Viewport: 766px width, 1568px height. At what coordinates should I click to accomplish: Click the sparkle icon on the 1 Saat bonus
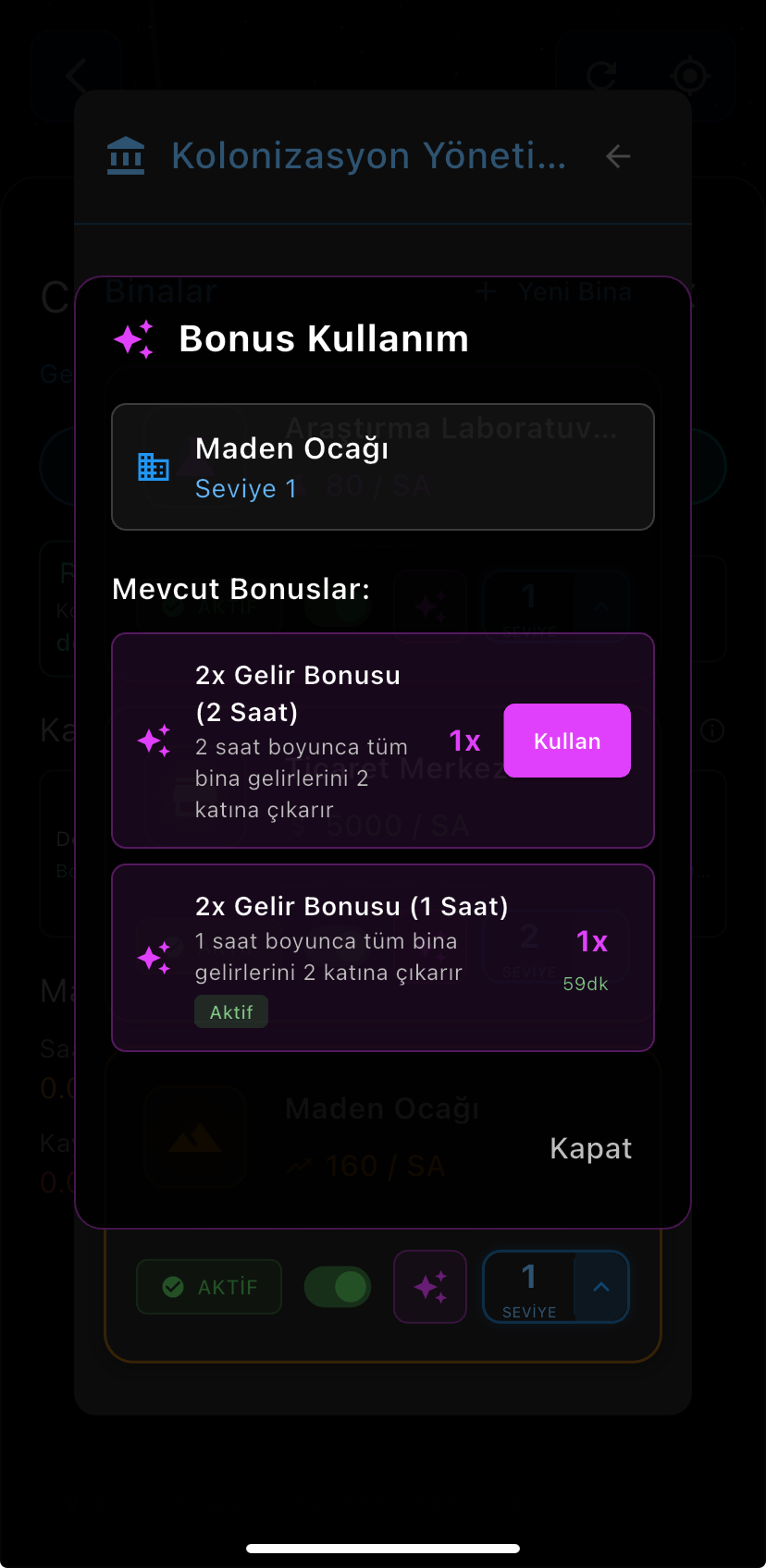click(x=154, y=957)
